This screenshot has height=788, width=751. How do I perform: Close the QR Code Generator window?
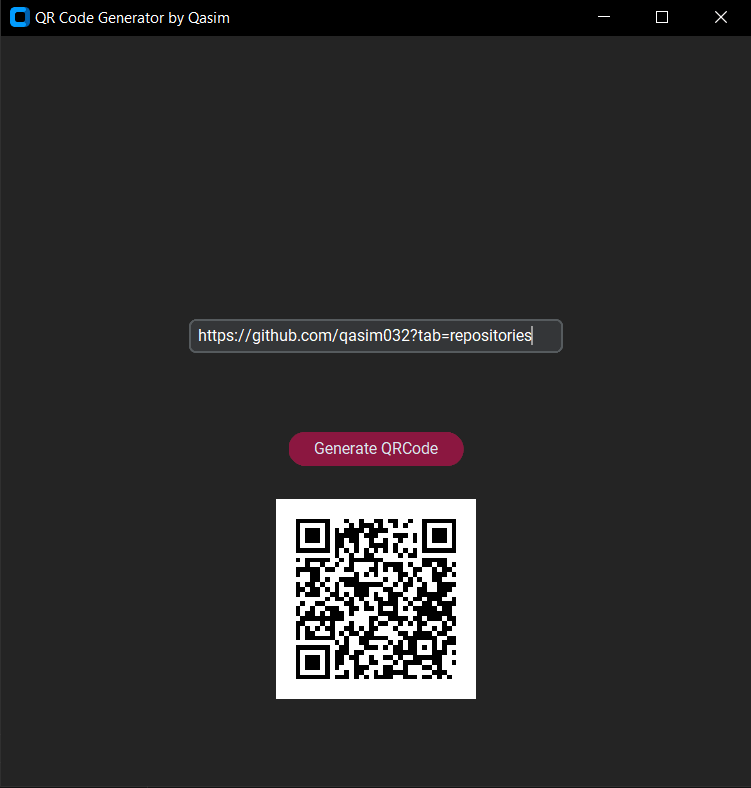(720, 17)
